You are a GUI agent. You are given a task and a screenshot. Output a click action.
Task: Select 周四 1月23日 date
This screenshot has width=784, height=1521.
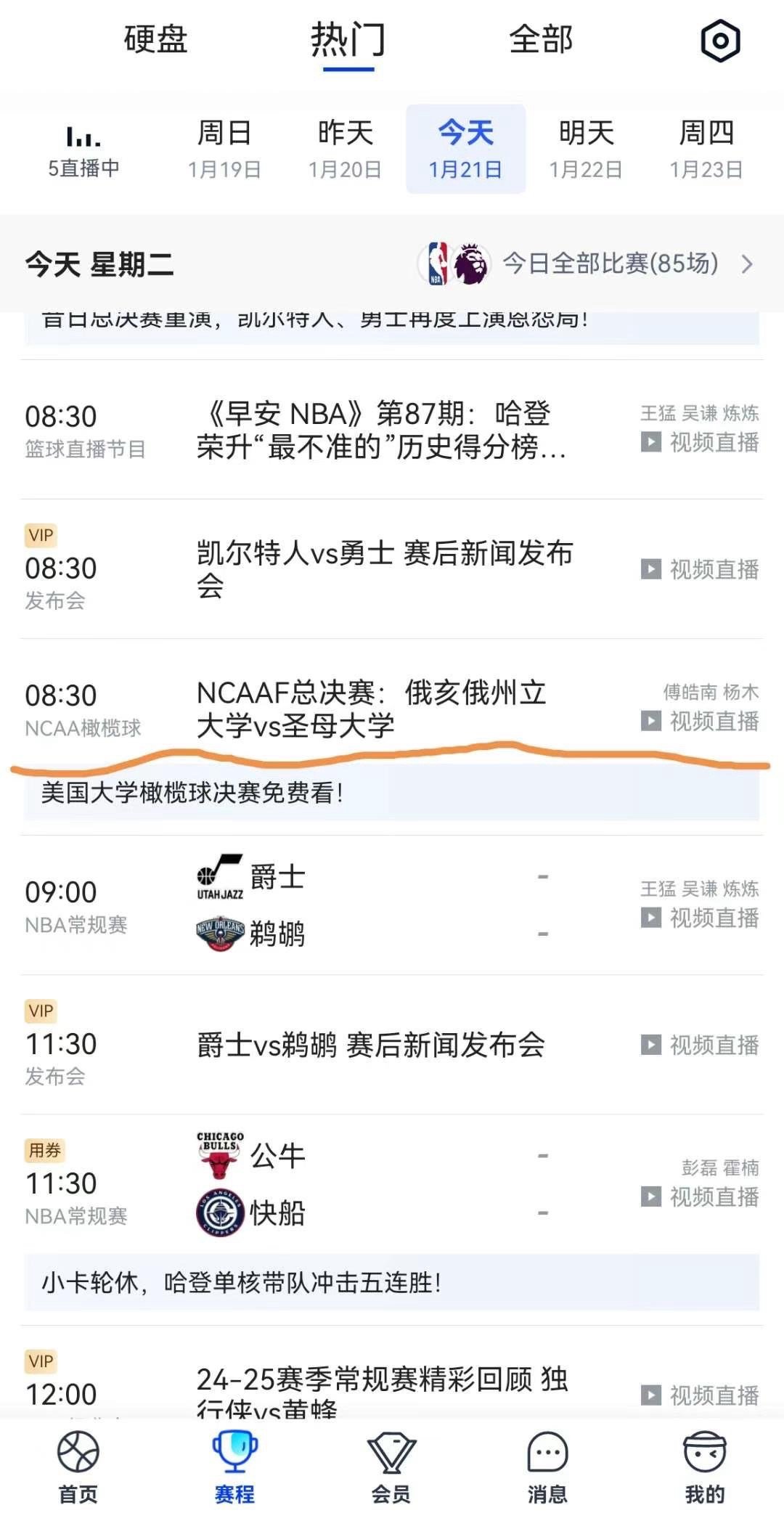(706, 150)
